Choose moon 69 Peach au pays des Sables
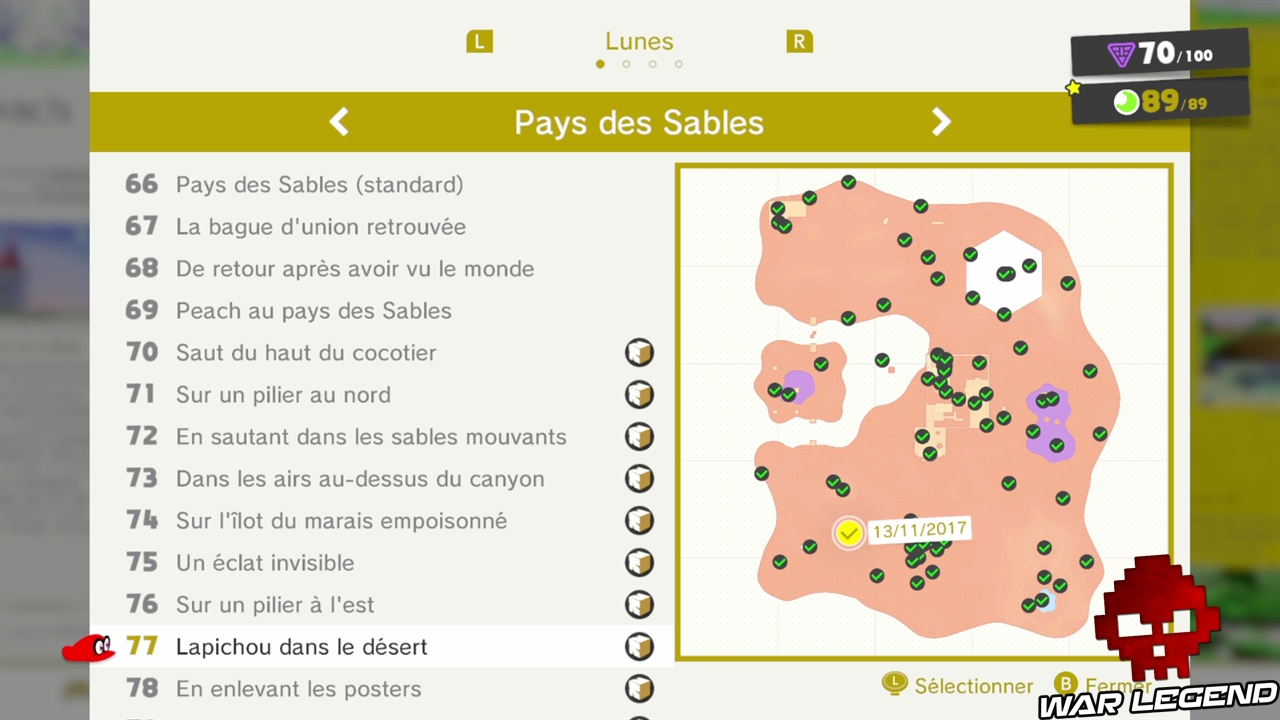The image size is (1280, 720). pyautogui.click(x=313, y=311)
